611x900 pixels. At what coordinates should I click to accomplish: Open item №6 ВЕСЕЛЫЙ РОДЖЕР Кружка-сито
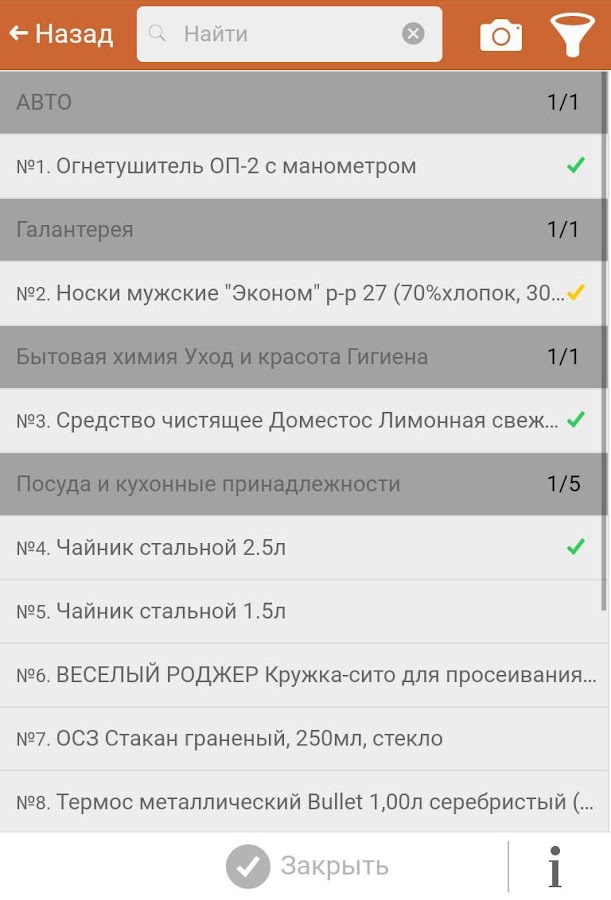(300, 675)
